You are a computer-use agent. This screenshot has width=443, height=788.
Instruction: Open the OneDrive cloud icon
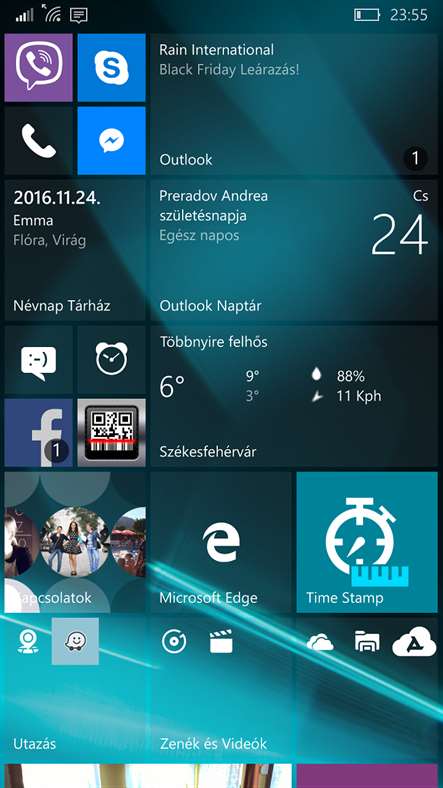pyautogui.click(x=320, y=642)
